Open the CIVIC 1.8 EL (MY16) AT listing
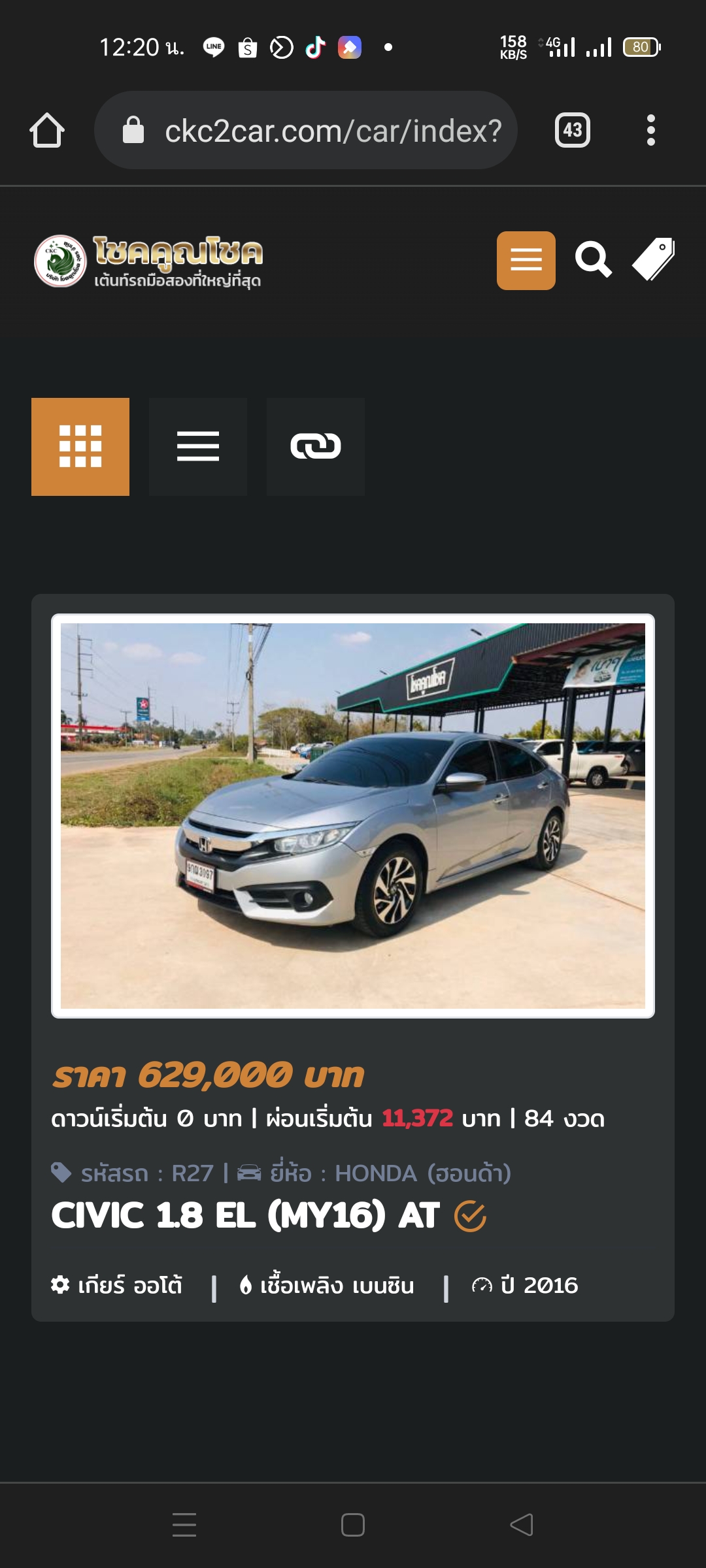Image resolution: width=706 pixels, height=1568 pixels. point(245,1215)
